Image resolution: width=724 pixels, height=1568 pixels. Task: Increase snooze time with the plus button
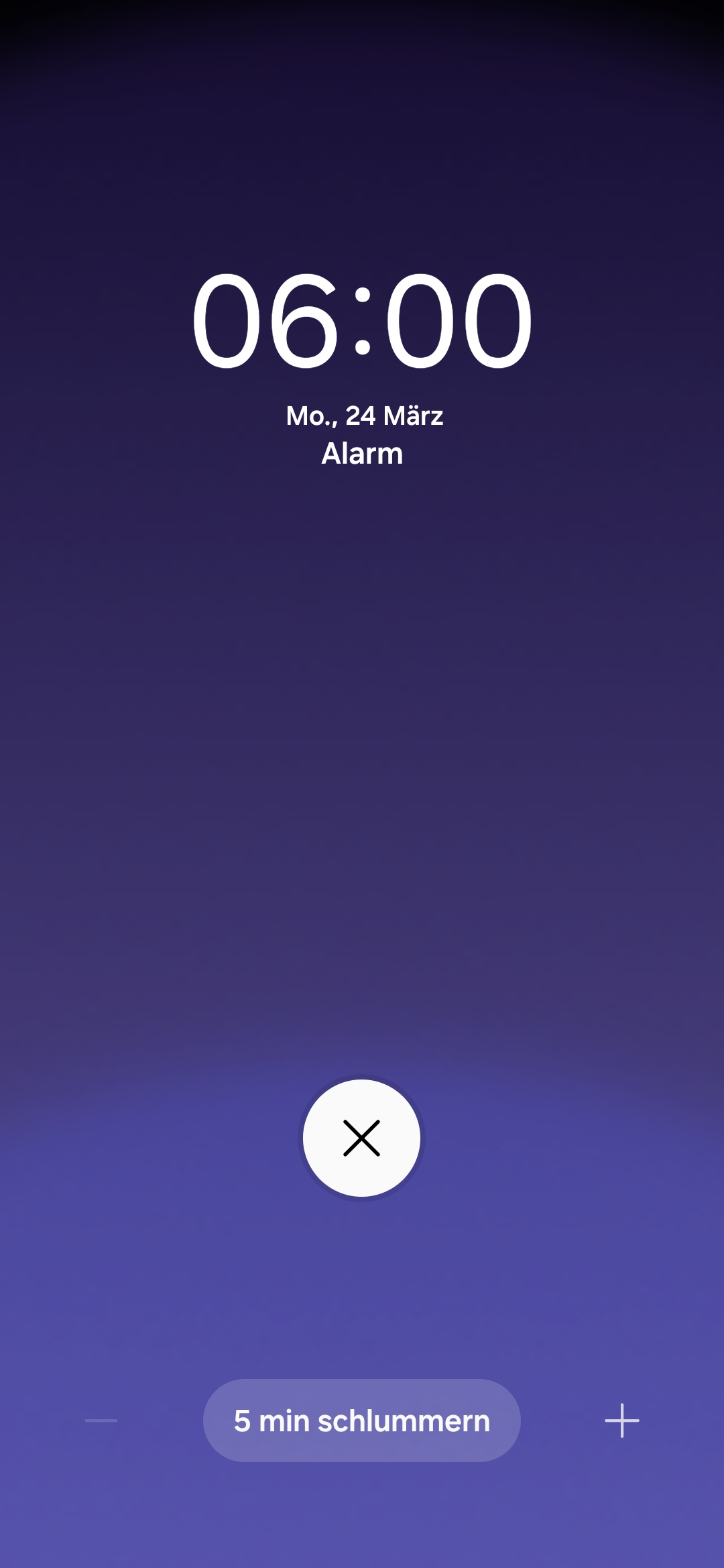(x=622, y=1421)
